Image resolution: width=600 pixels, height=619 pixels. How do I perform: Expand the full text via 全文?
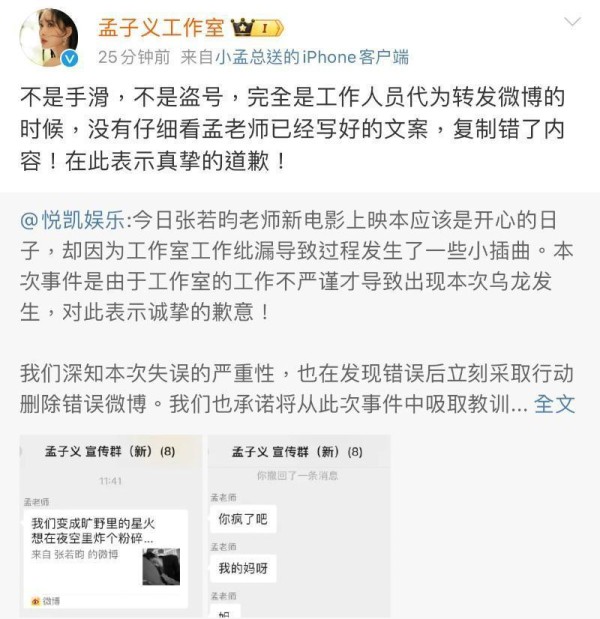[x=555, y=404]
